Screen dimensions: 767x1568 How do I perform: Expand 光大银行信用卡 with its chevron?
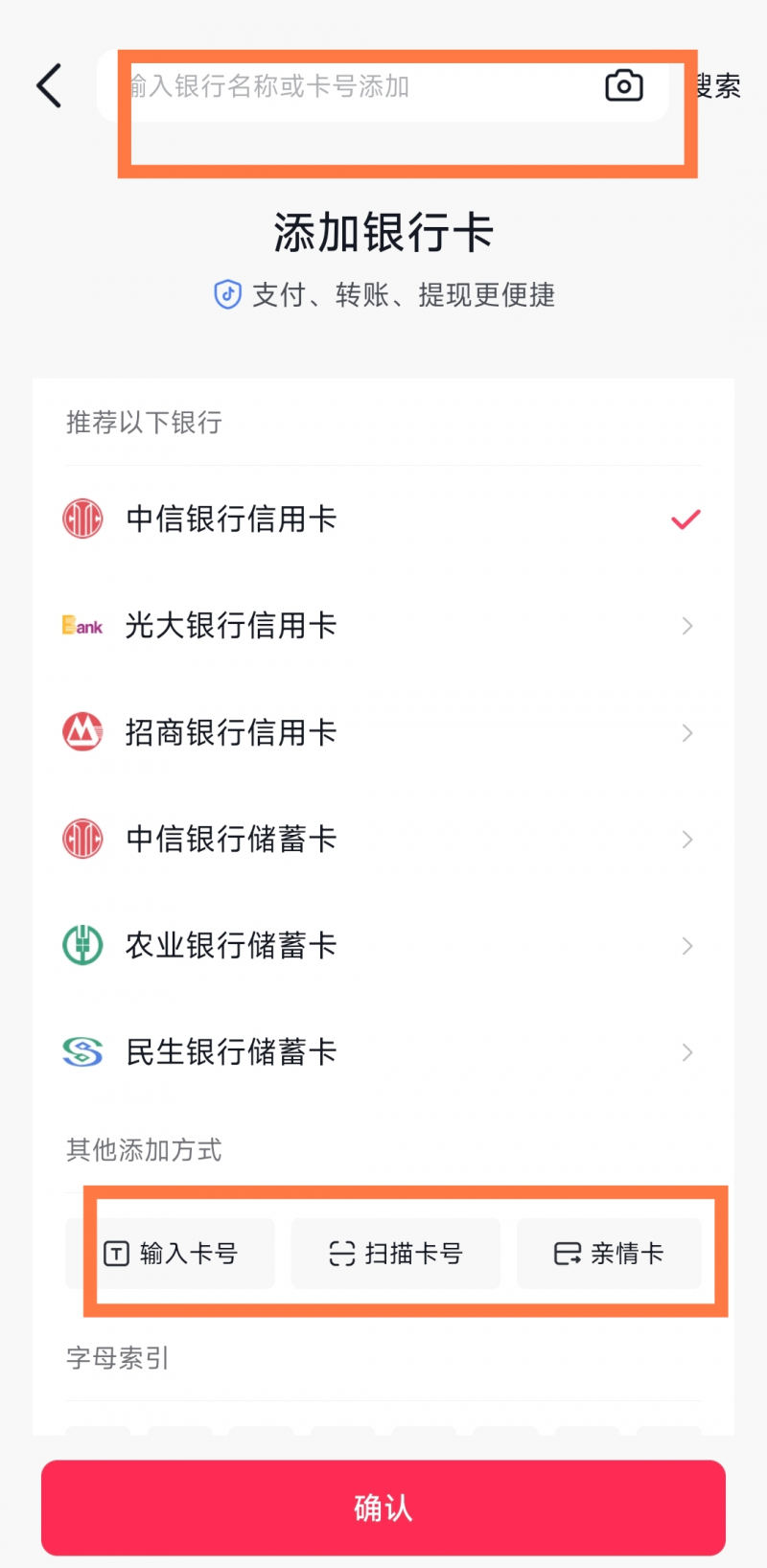pos(685,626)
